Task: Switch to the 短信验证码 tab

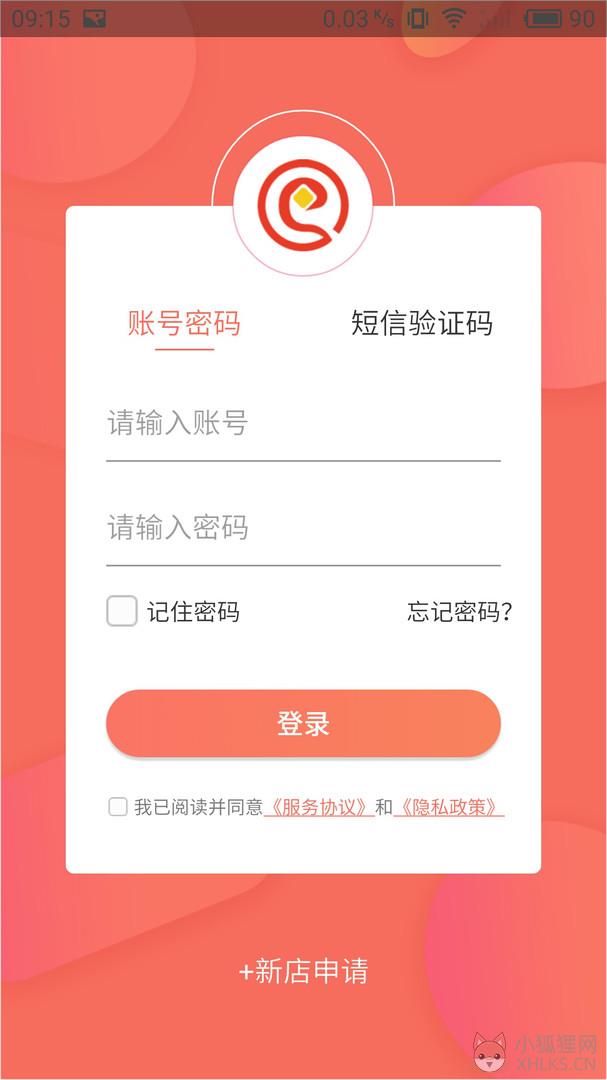Action: tap(422, 323)
